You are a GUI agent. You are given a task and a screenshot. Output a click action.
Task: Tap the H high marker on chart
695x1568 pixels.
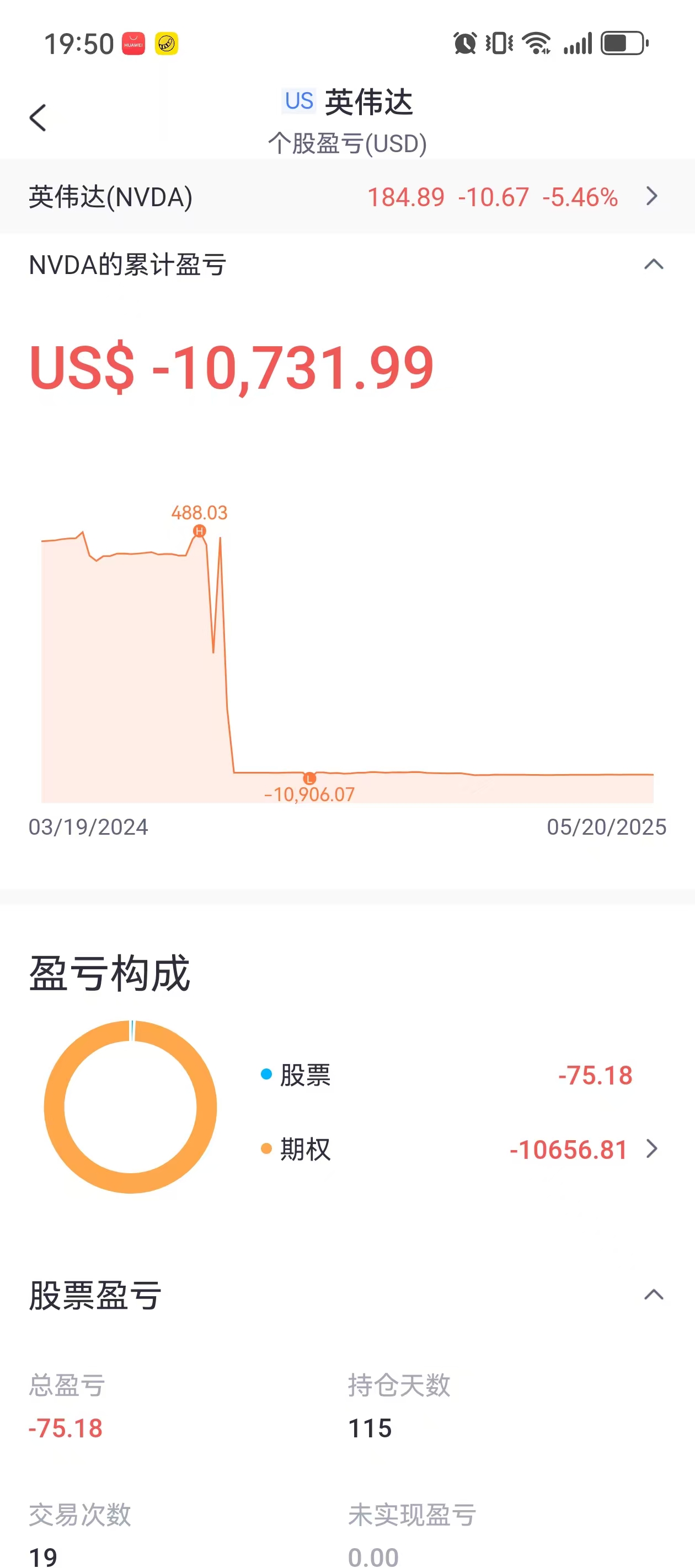tap(199, 531)
